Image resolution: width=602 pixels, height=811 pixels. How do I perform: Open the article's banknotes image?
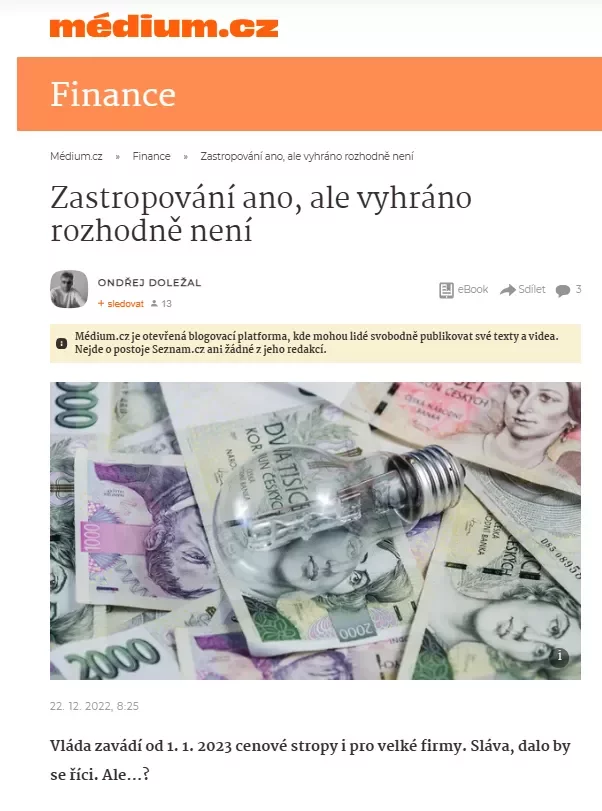[x=315, y=530]
